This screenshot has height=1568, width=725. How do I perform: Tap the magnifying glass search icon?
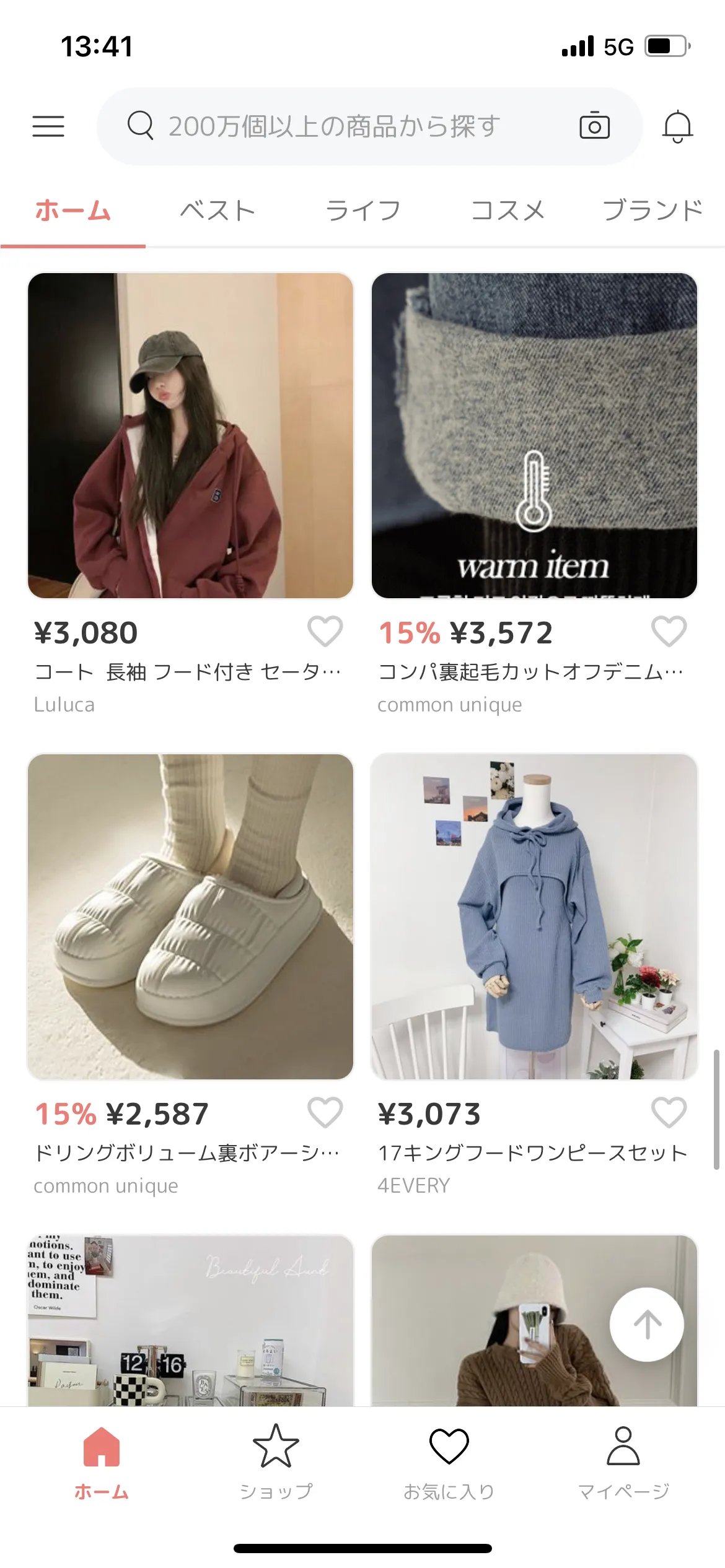[x=141, y=126]
